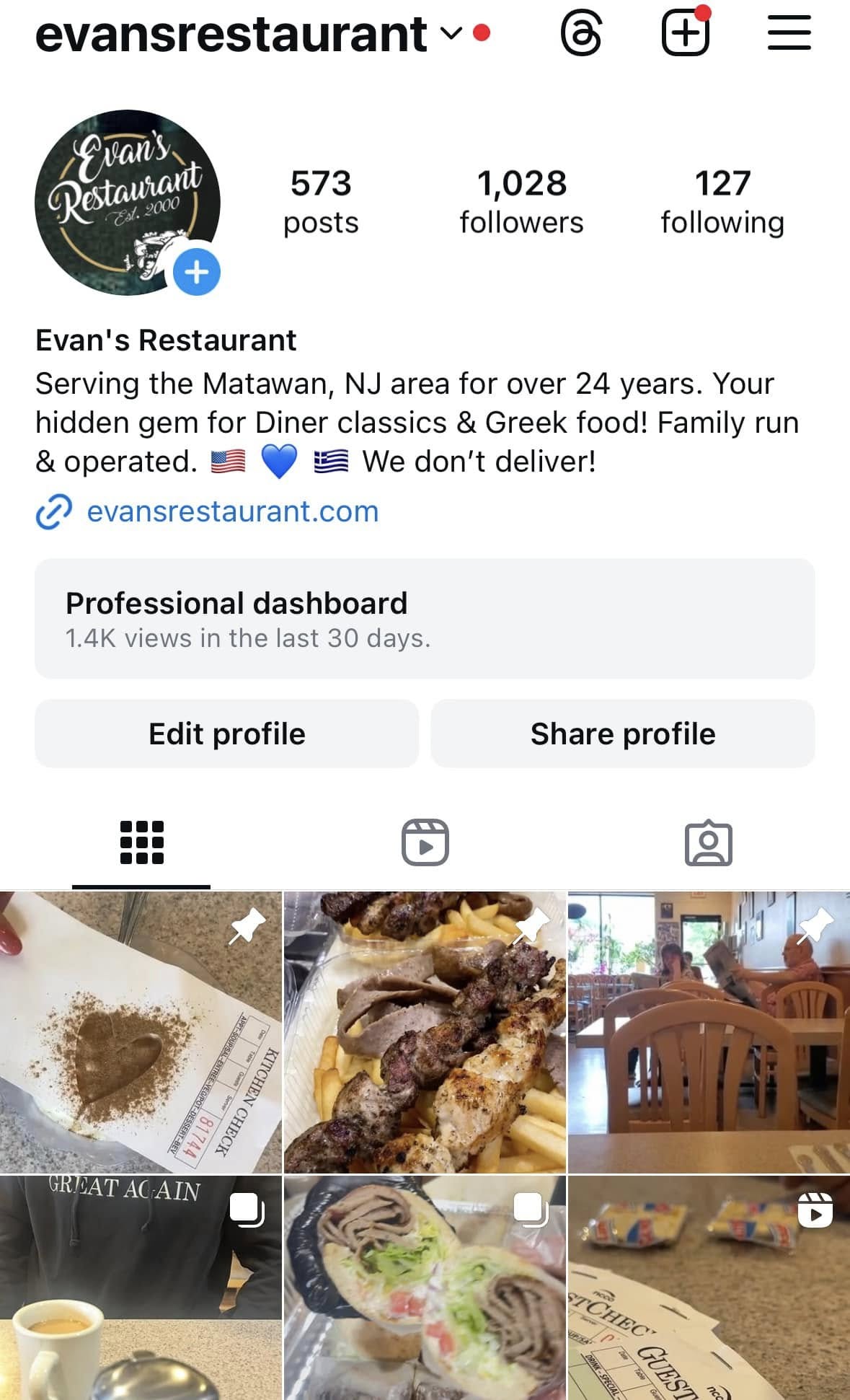The width and height of the screenshot is (850, 1400).
Task: Open the pinned grilled meat skewers post
Action: click(425, 1031)
